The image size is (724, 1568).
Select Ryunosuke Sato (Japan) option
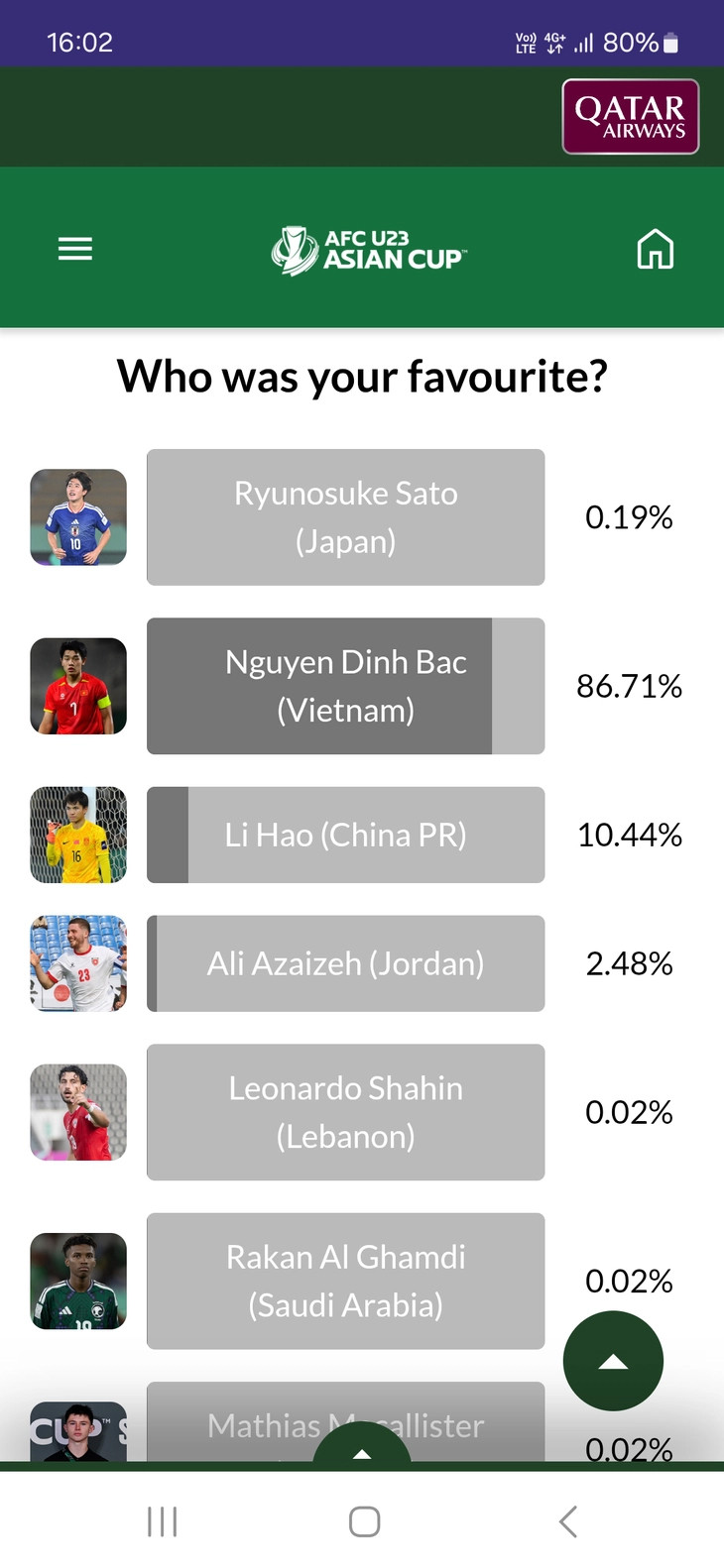345,517
